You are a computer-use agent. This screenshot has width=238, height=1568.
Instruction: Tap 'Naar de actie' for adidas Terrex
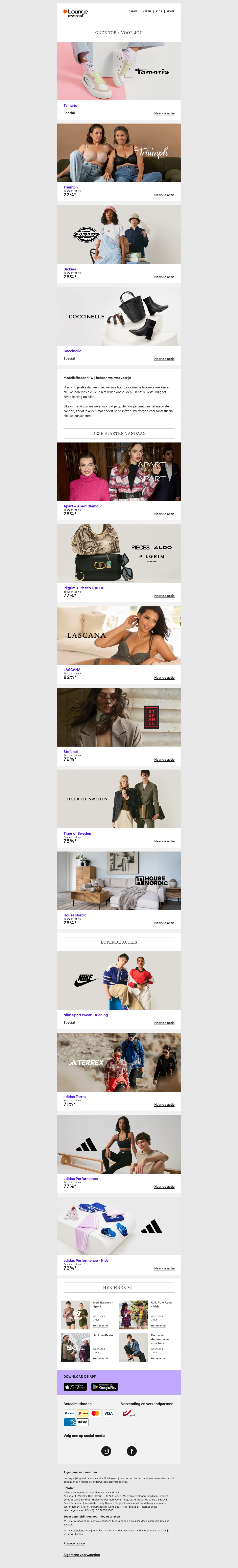click(x=164, y=1104)
